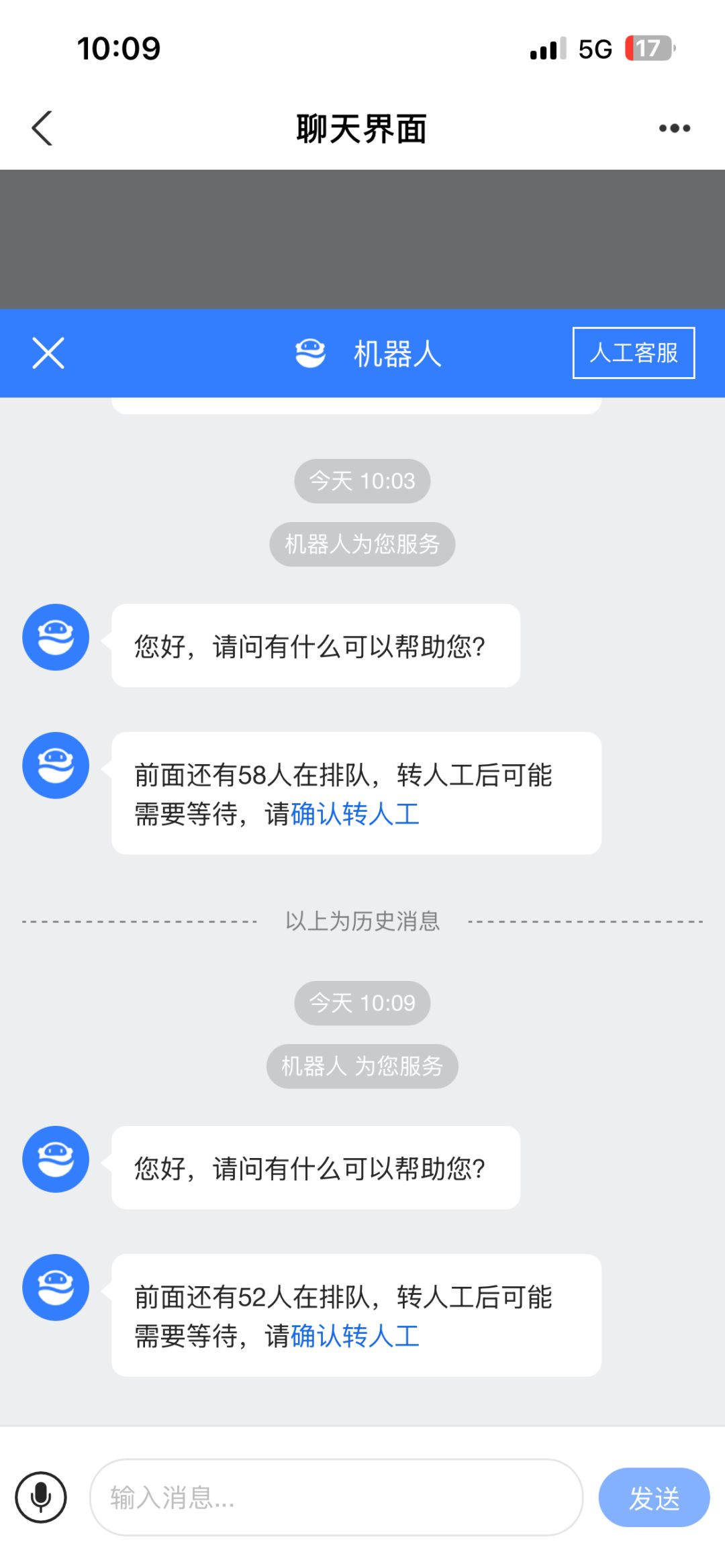Screen dimensions: 725x1568
Task: Close the 机器人 chat panel
Action: 48,353
